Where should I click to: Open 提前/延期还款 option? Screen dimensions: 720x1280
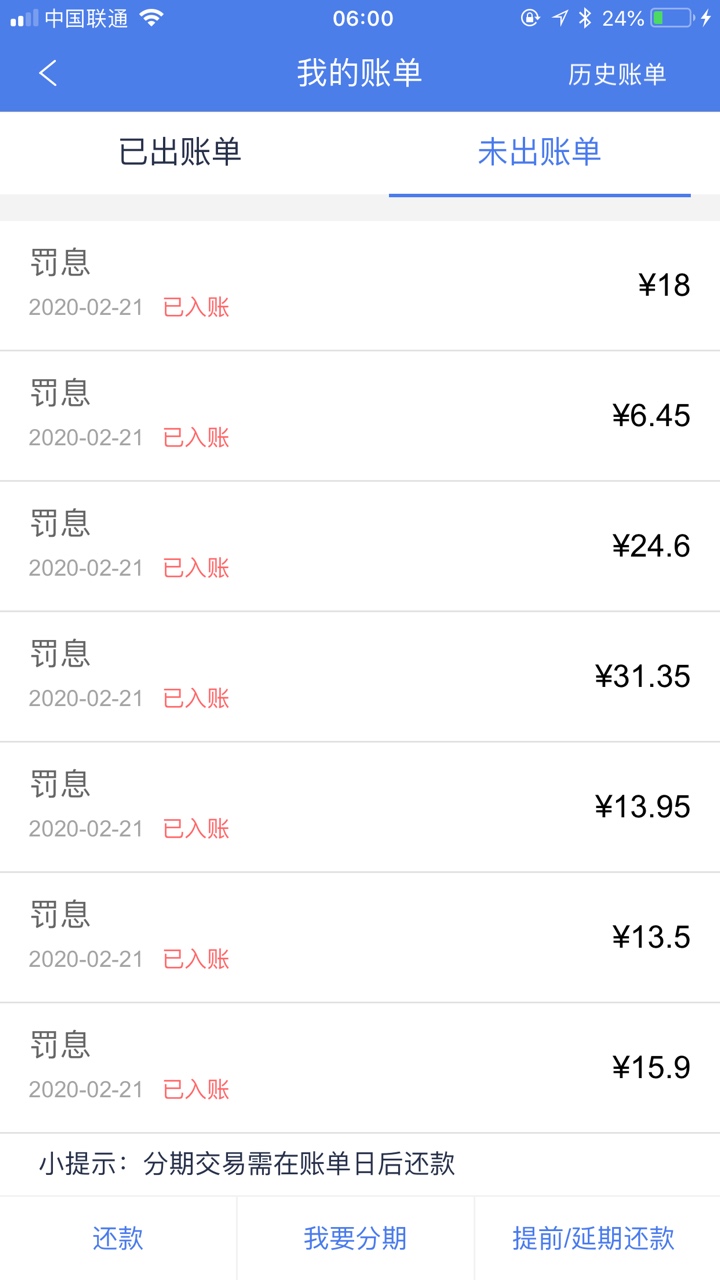click(594, 1238)
